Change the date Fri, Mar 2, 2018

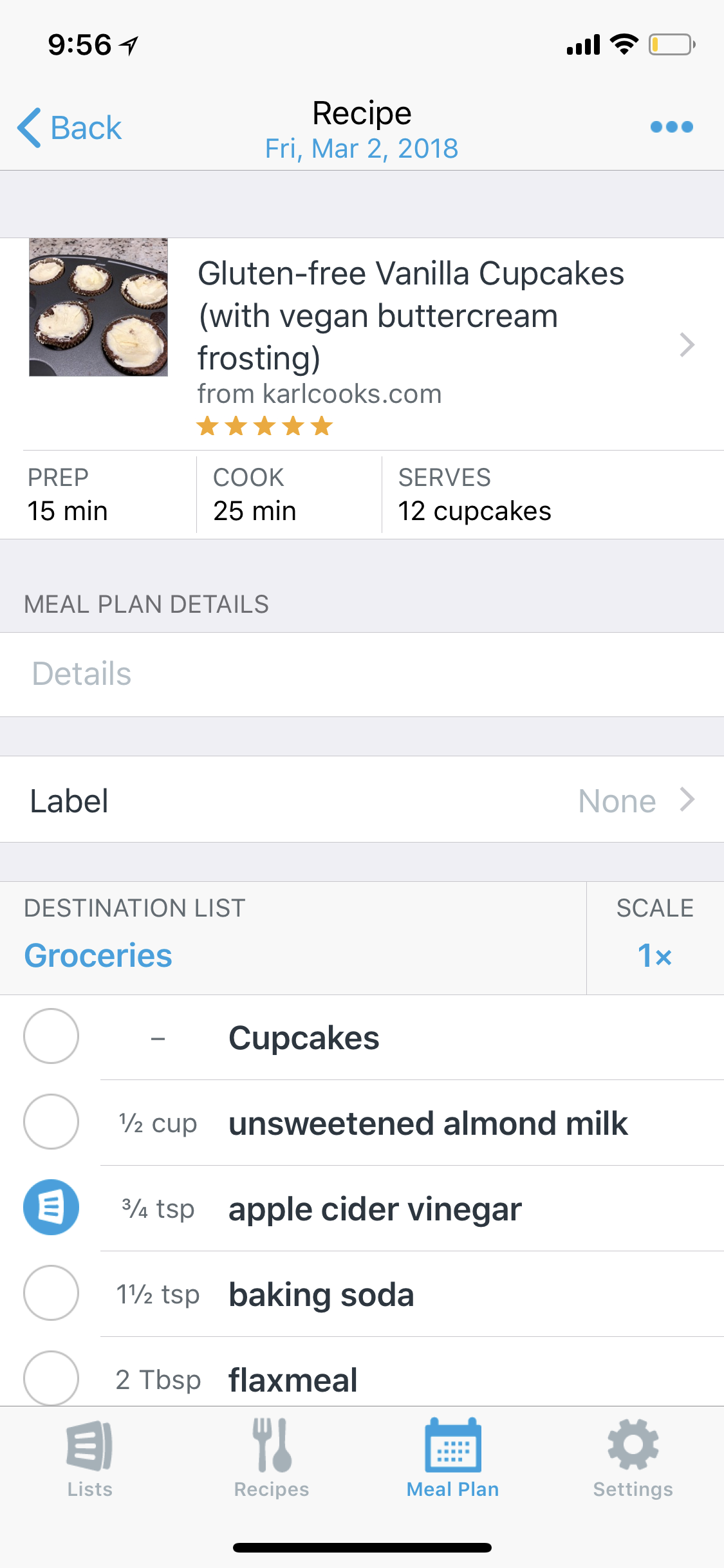tap(362, 149)
